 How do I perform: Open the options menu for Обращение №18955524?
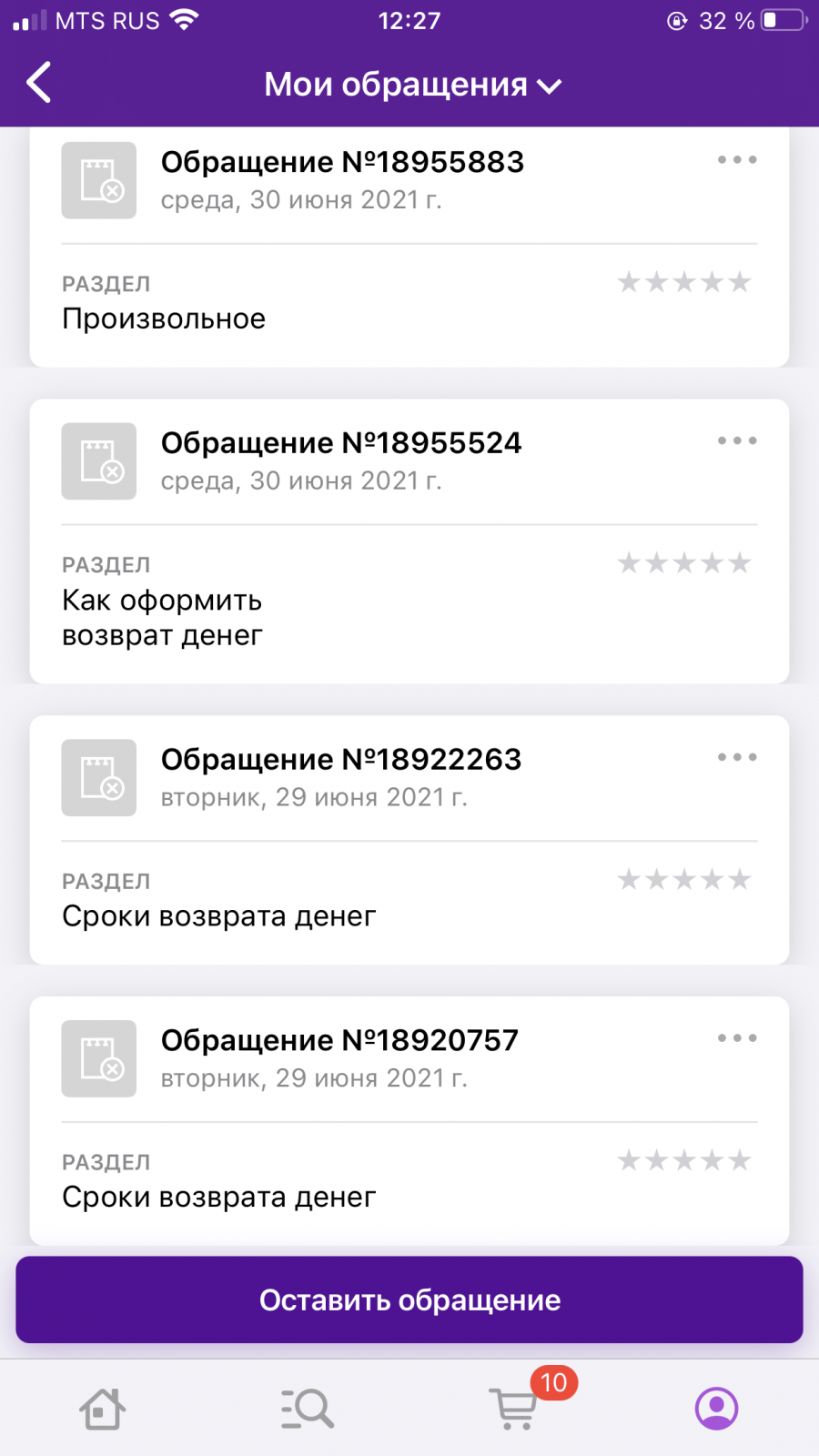[x=737, y=440]
